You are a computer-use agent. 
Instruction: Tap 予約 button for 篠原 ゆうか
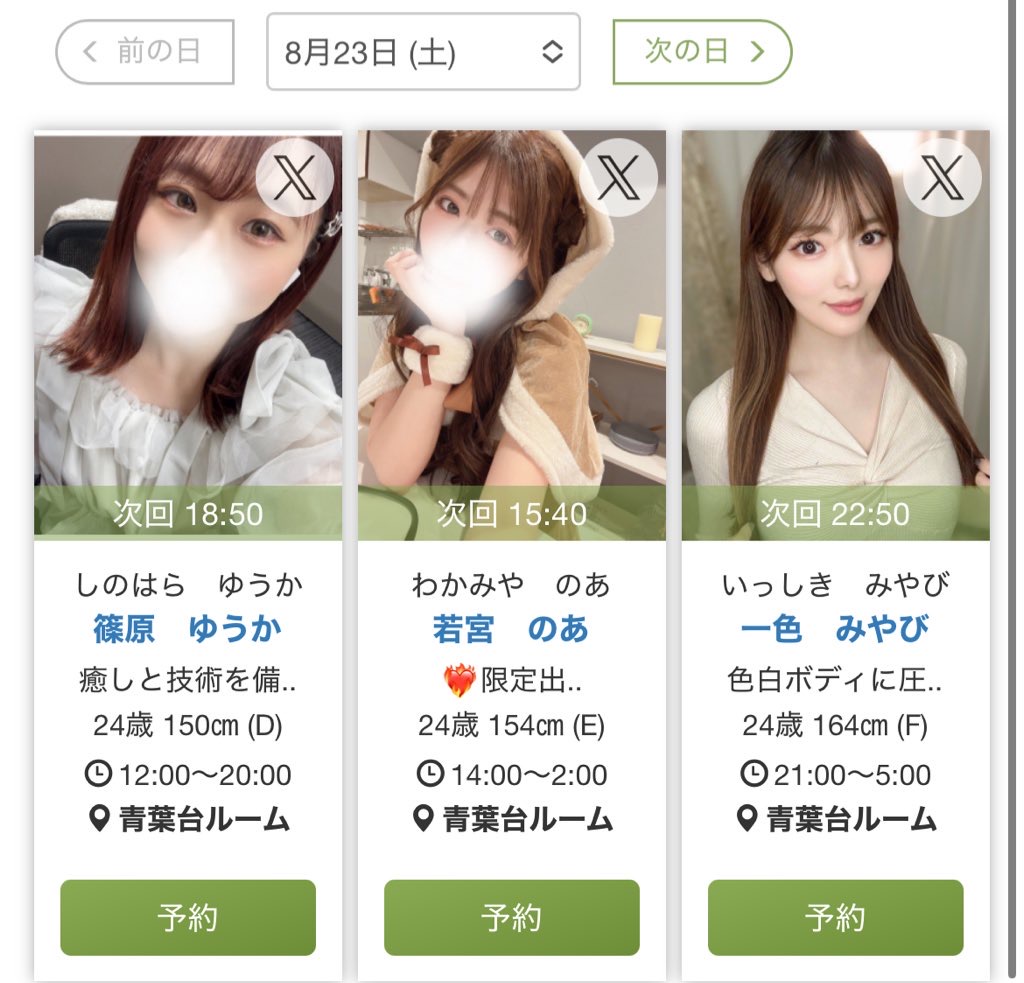[x=188, y=917]
